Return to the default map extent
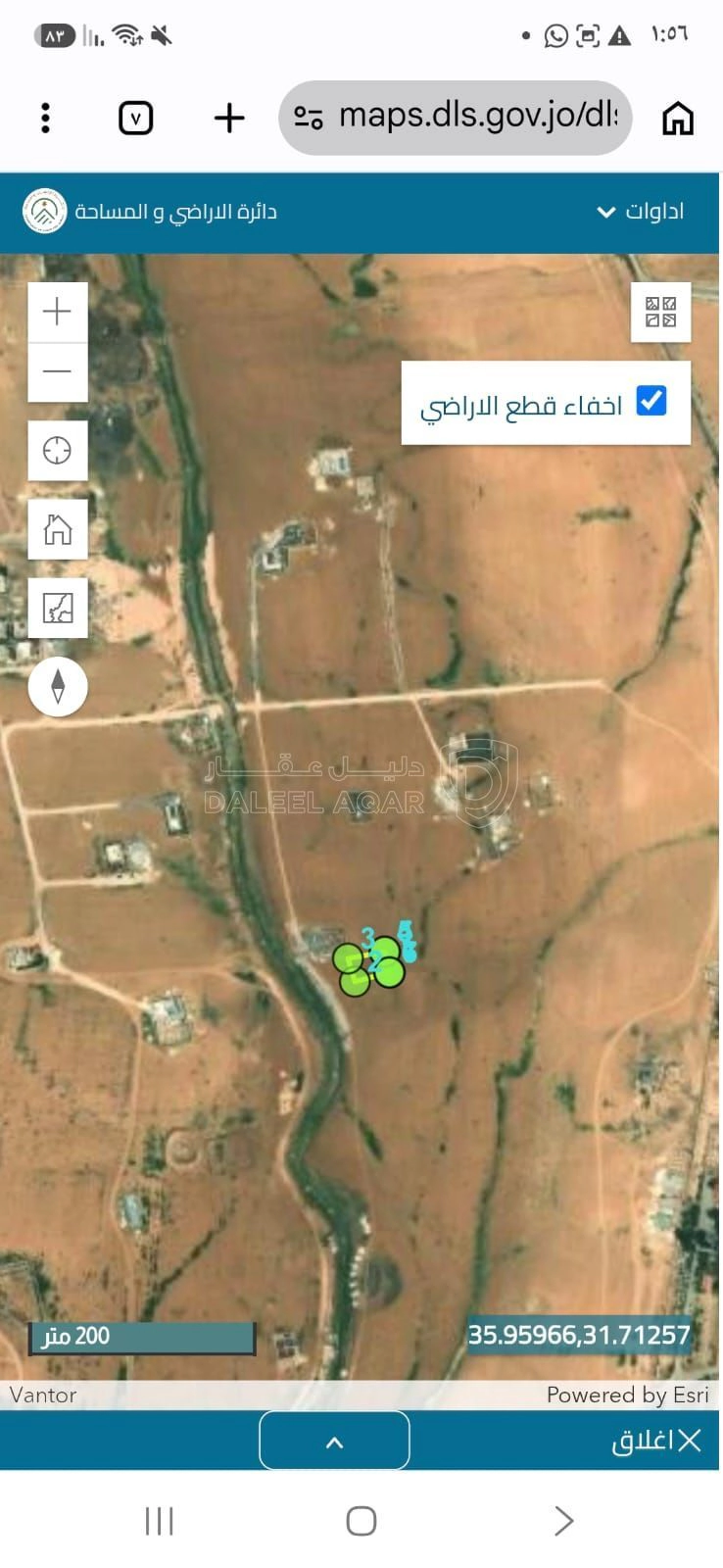The height and width of the screenshot is (1568, 723). [x=58, y=529]
